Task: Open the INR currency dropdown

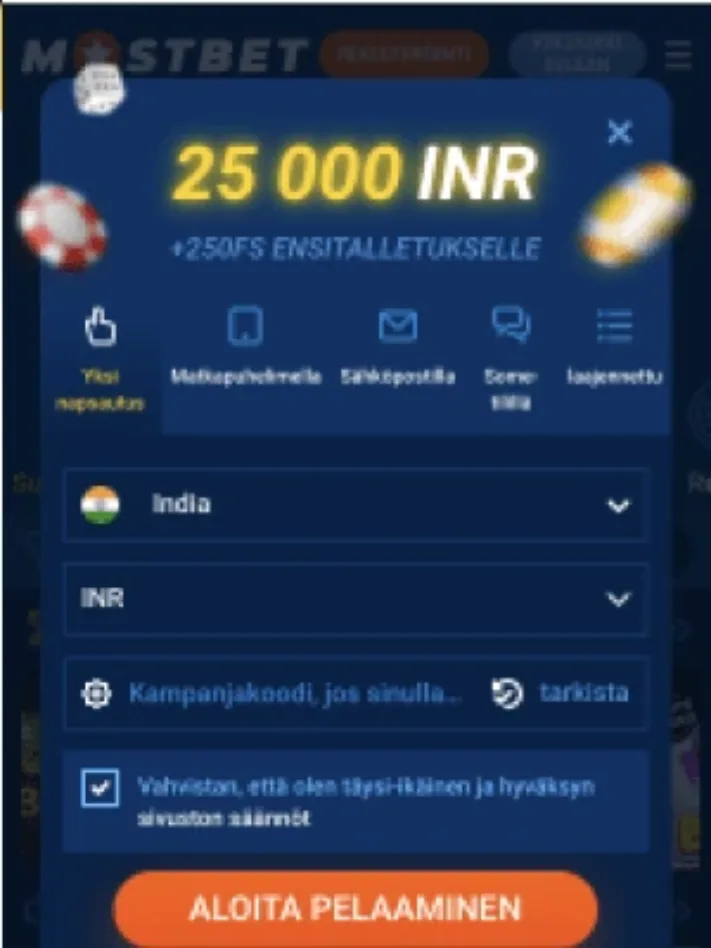Action: [x=355, y=599]
